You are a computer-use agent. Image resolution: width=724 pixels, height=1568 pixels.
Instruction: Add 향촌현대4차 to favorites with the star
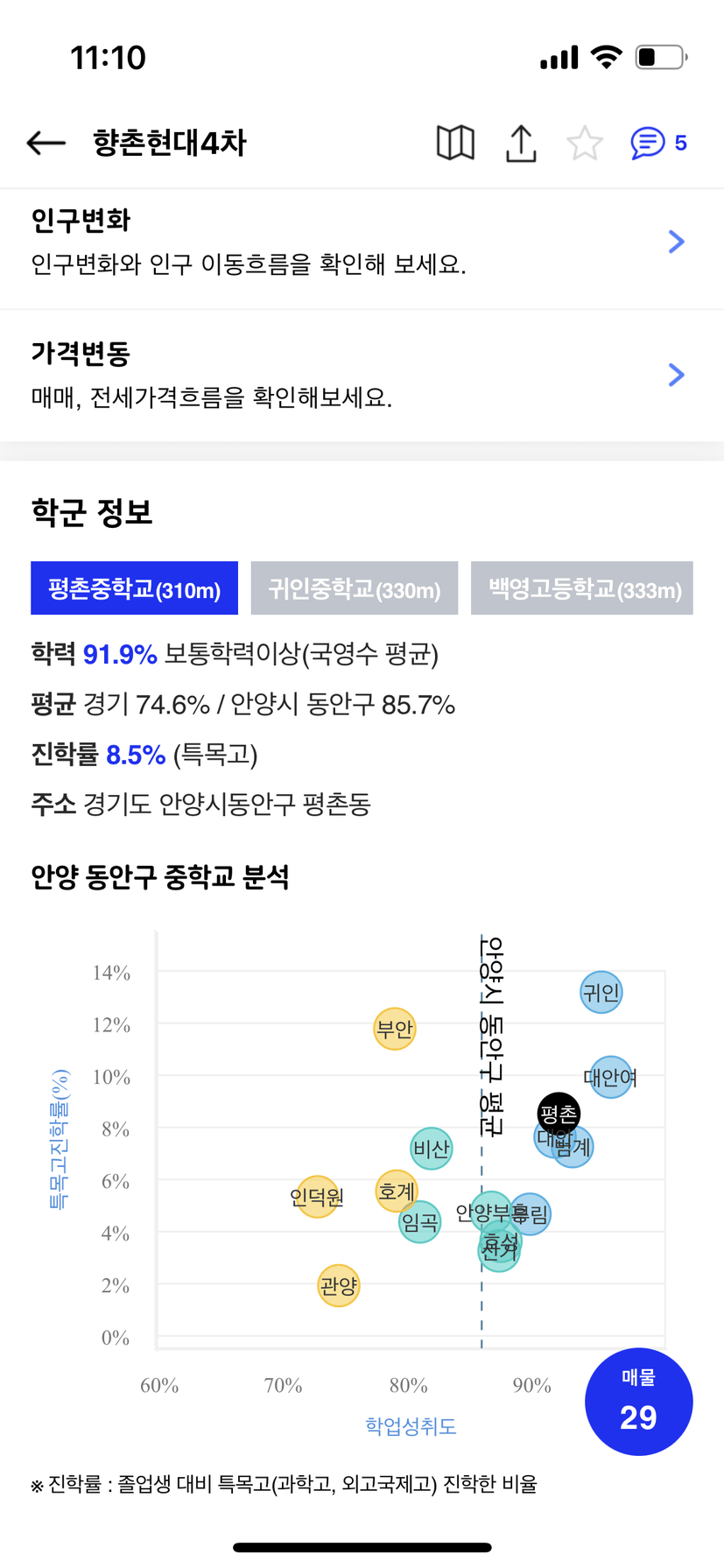tap(585, 143)
